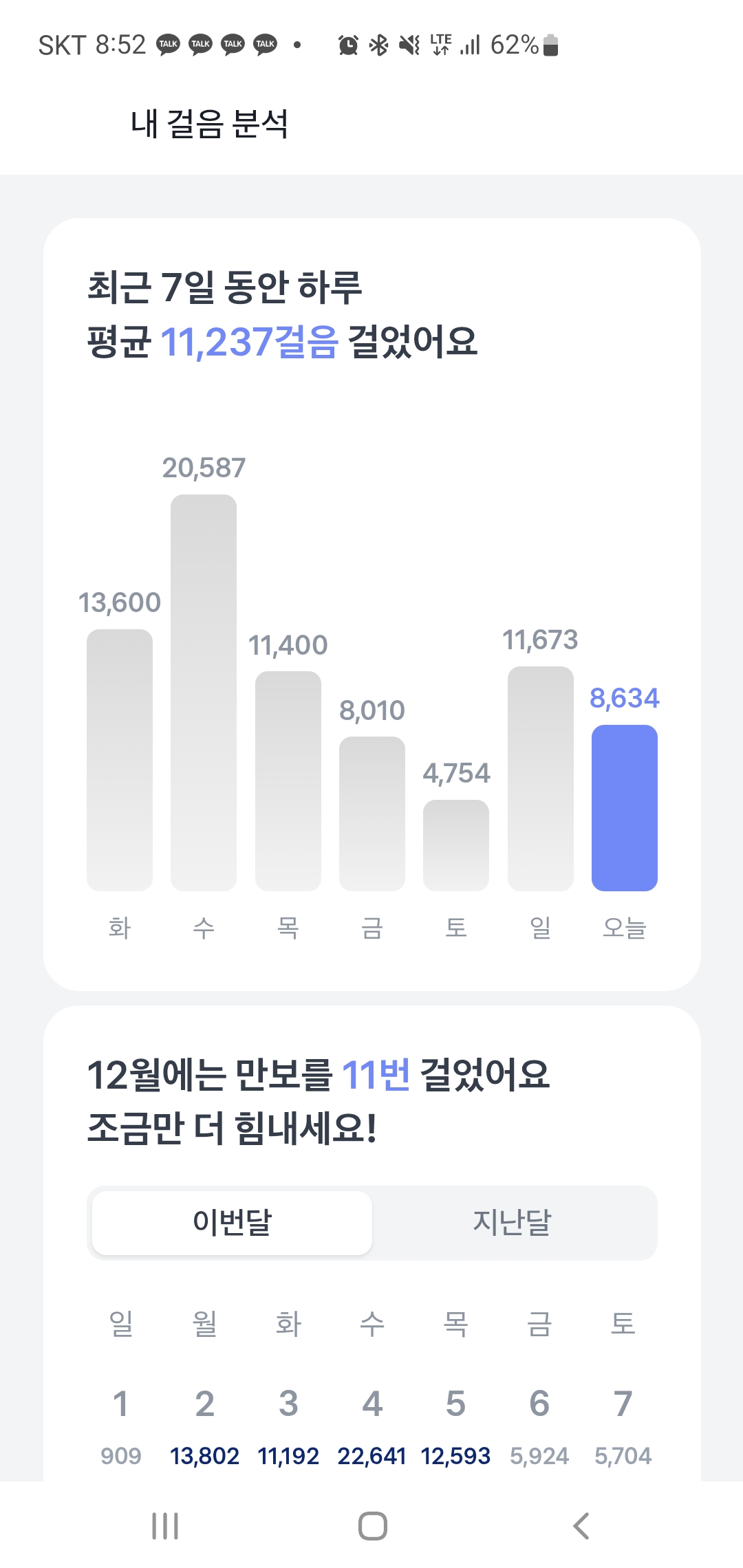Switch to the 지난달 tab

click(513, 1223)
